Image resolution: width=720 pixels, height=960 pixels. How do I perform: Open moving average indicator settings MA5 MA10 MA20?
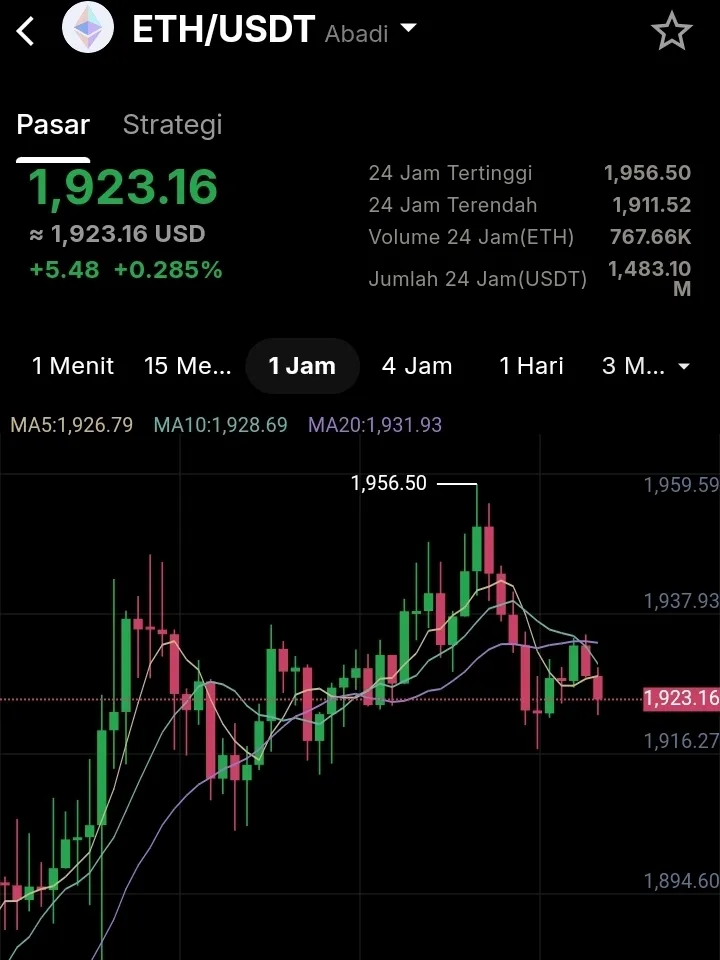[x=226, y=425]
